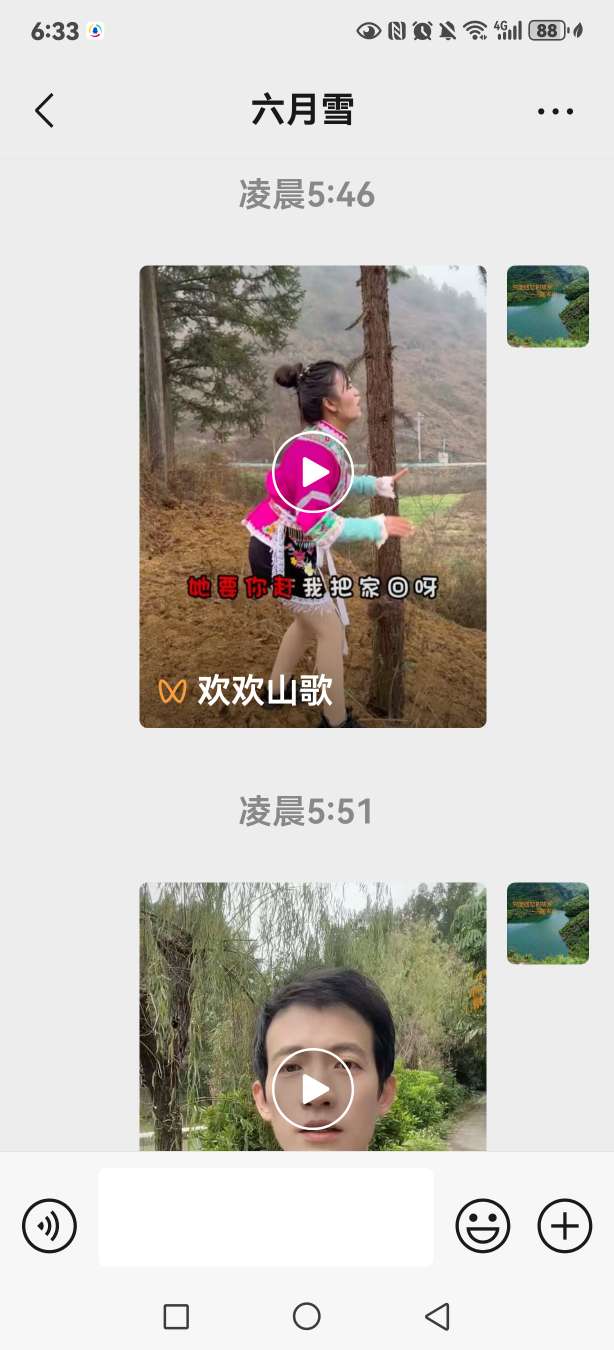Open sender avatar beside the 凌晨5:46 video

pyautogui.click(x=547, y=306)
